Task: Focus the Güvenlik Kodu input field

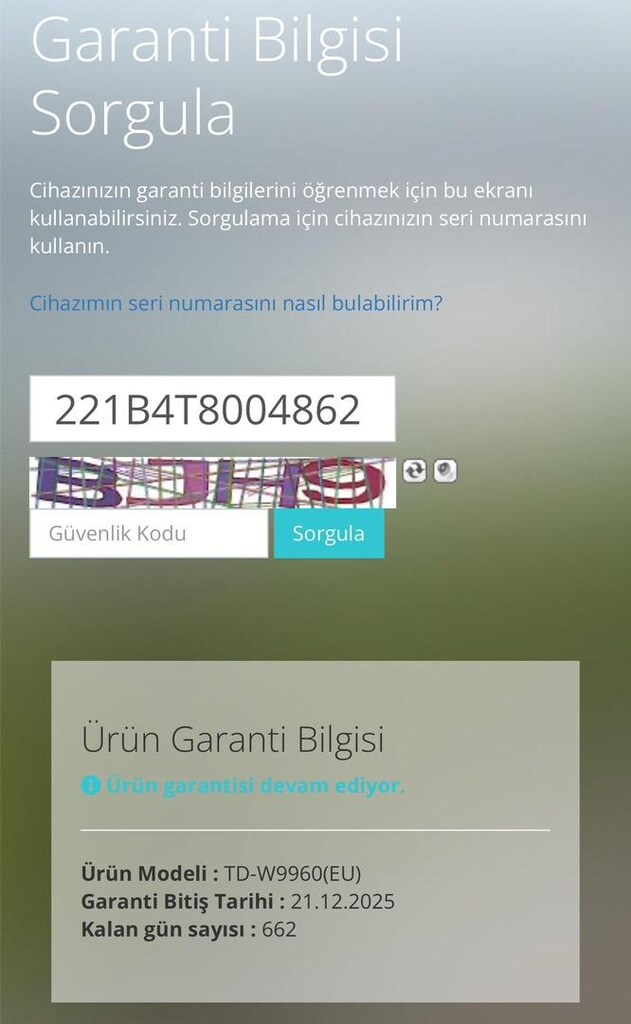Action: (x=149, y=534)
